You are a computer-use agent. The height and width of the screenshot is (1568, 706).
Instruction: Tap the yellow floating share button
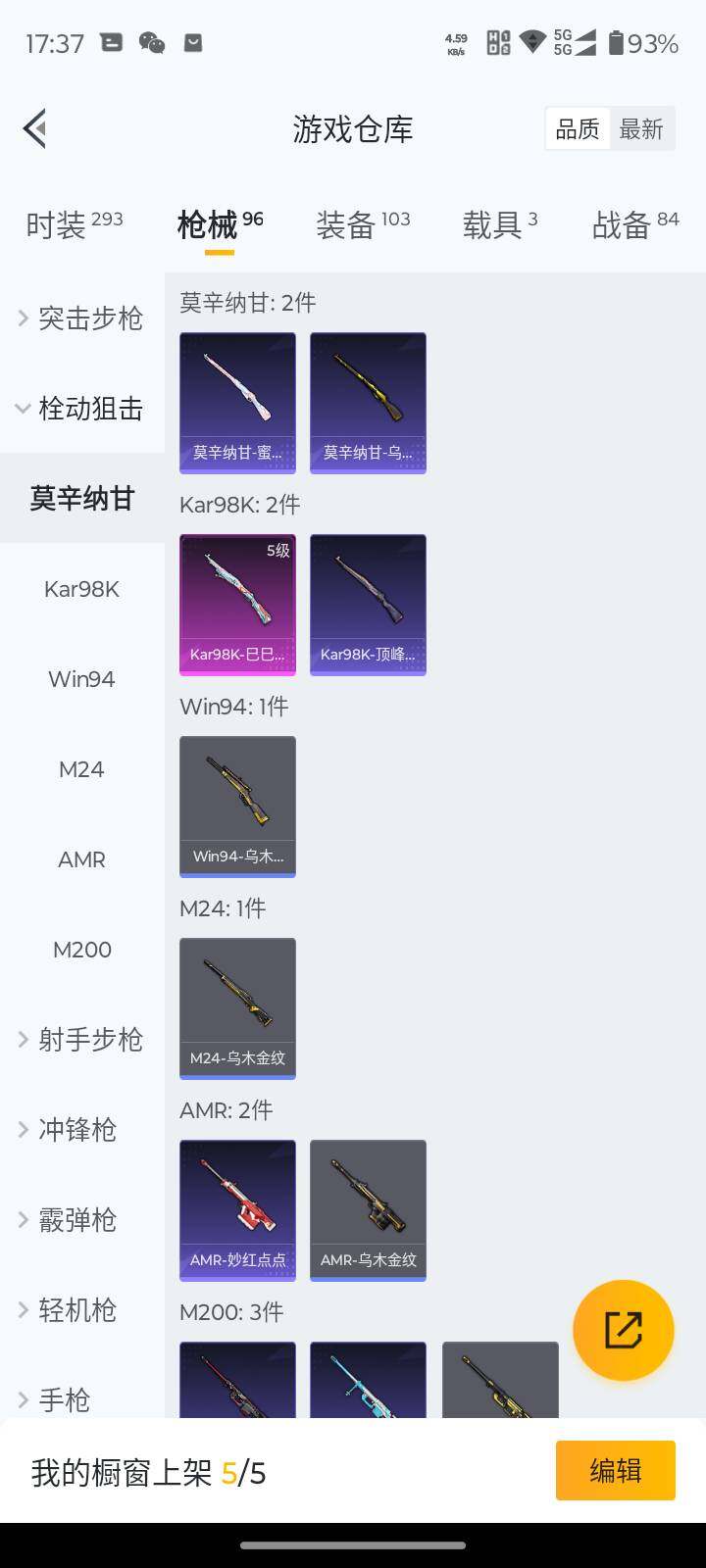[623, 1330]
